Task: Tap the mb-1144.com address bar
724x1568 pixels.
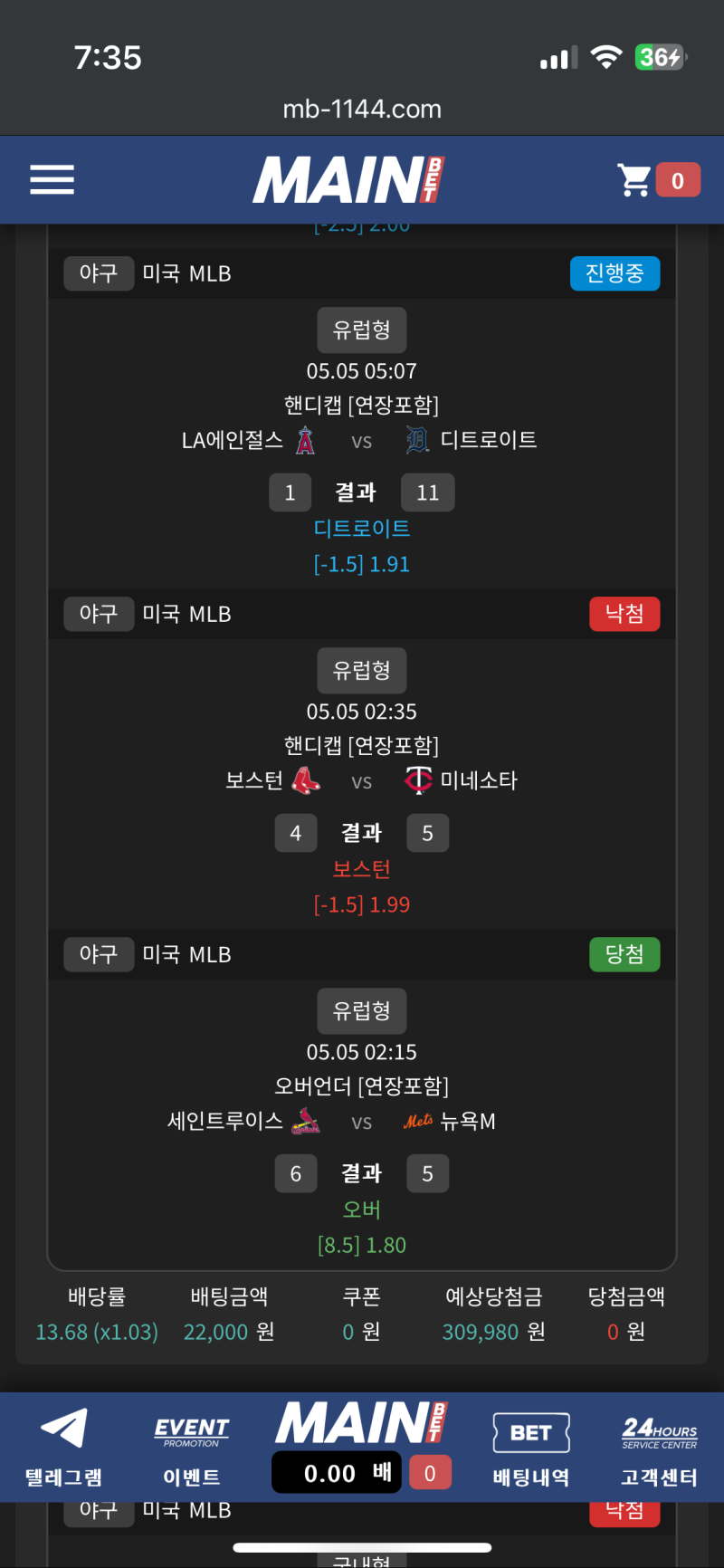Action: [362, 110]
